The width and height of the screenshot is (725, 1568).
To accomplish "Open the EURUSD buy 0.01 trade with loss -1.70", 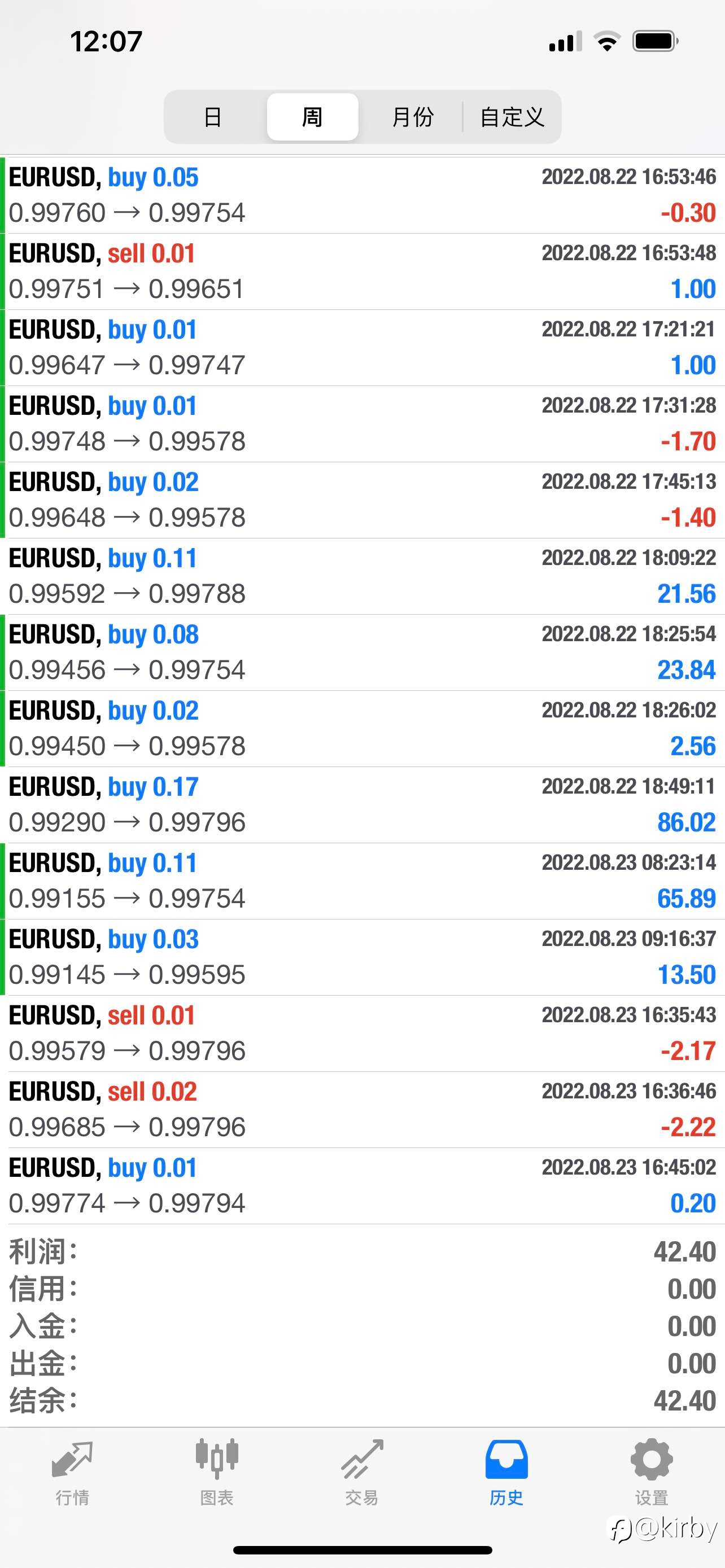I will [x=362, y=424].
